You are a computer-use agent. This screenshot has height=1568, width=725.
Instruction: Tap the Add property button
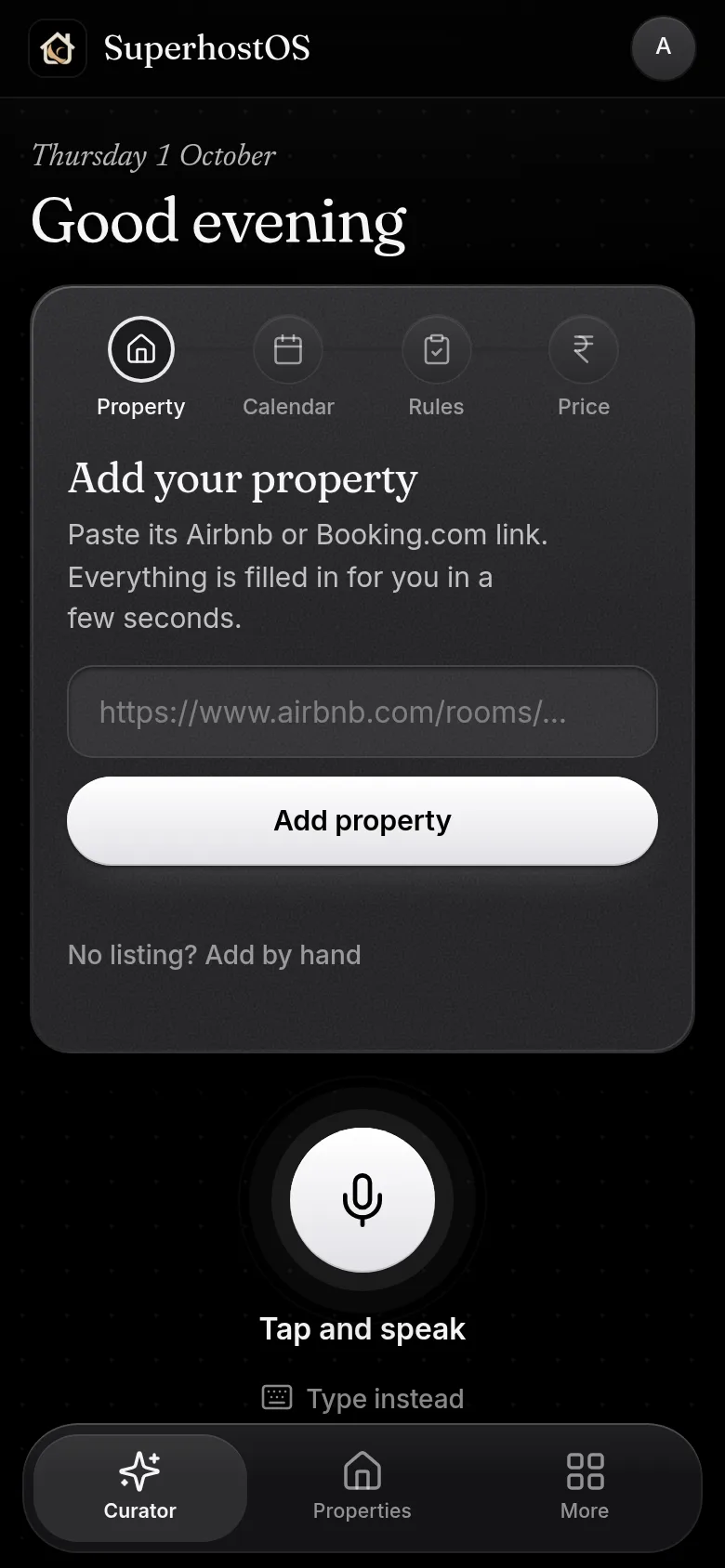coord(362,821)
